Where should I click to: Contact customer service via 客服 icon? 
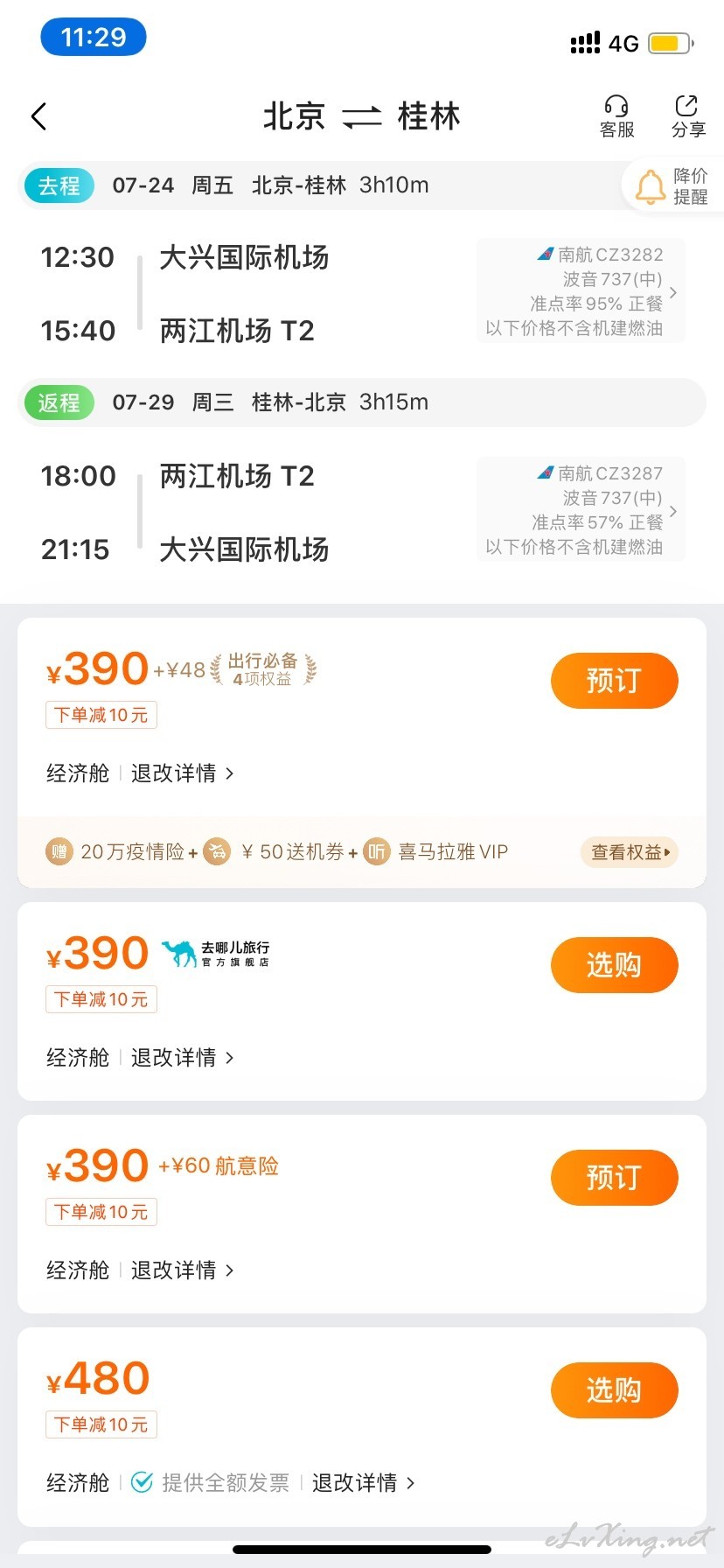tap(616, 116)
